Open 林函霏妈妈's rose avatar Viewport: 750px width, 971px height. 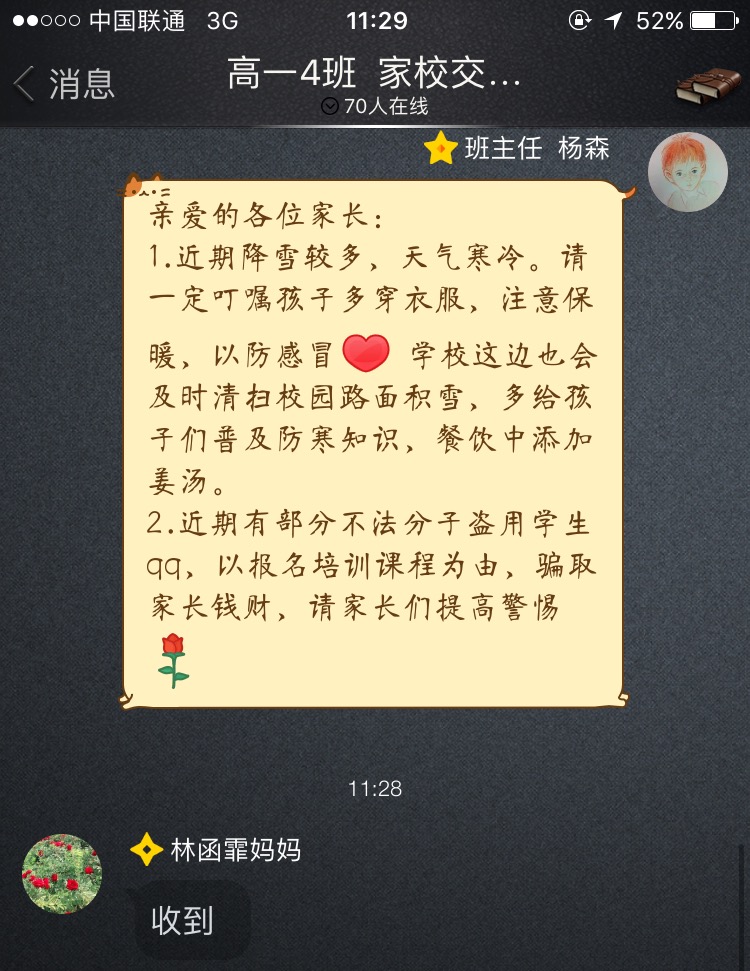[62, 874]
